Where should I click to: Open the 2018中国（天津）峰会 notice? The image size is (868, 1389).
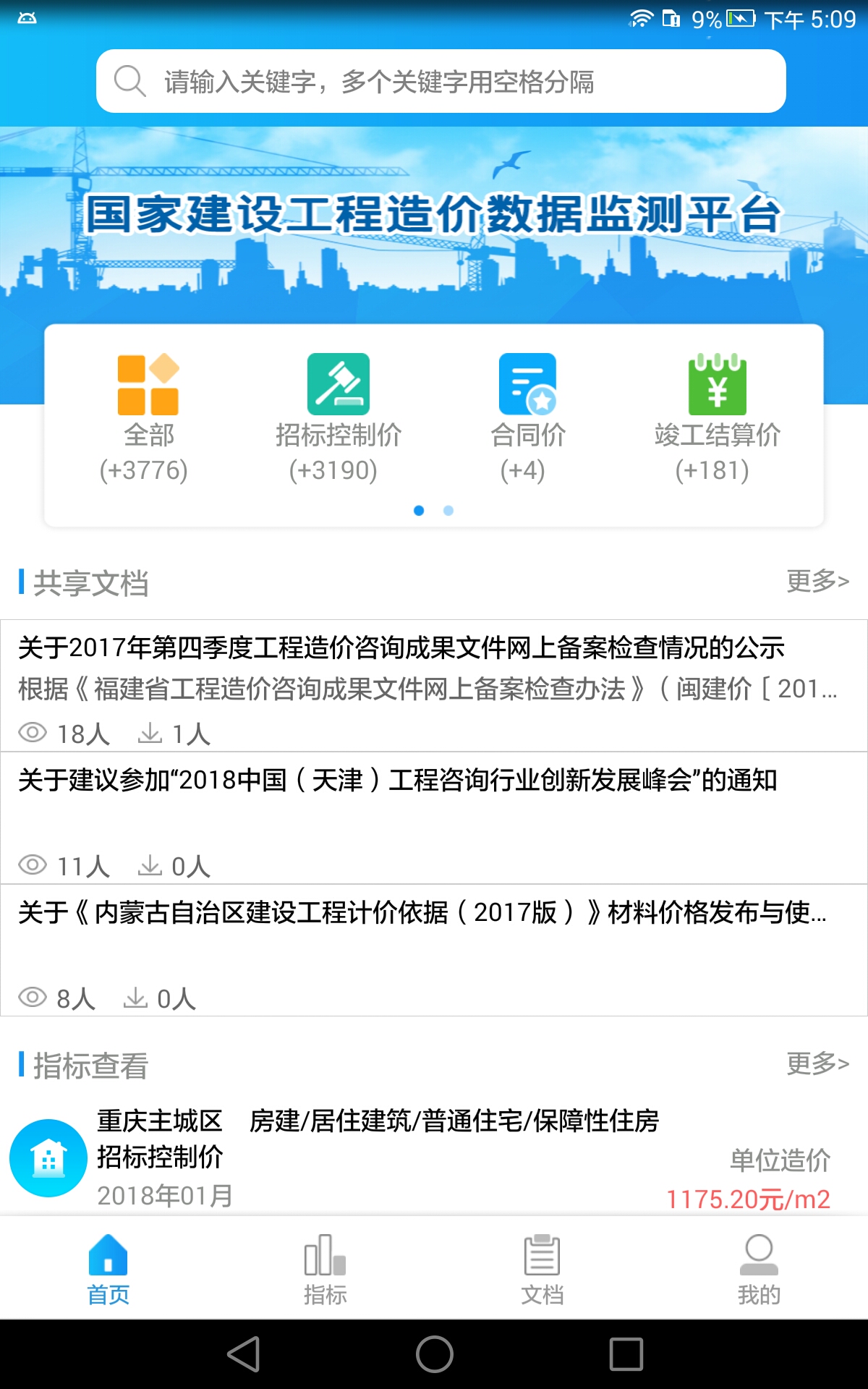click(x=434, y=818)
